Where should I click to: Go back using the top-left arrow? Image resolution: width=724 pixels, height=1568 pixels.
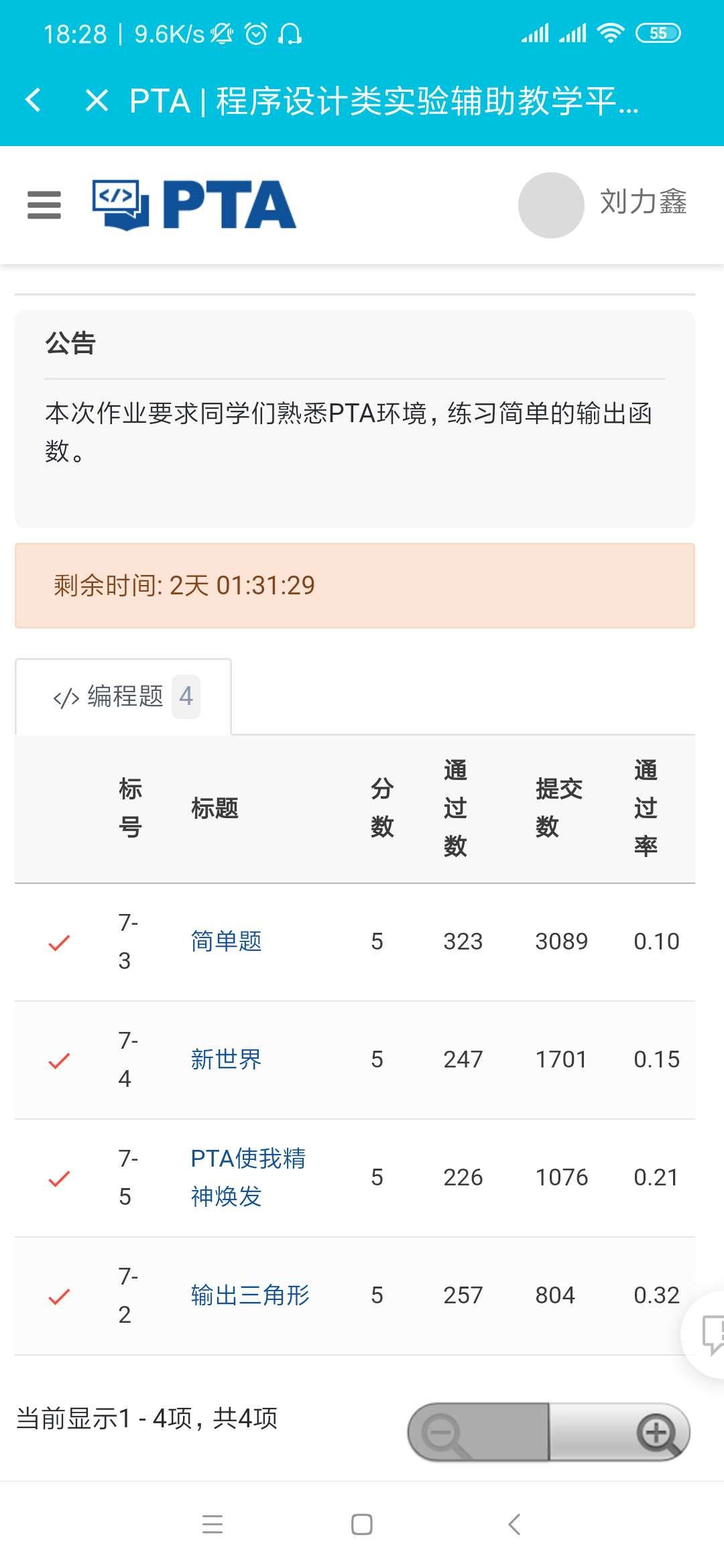[x=33, y=101]
